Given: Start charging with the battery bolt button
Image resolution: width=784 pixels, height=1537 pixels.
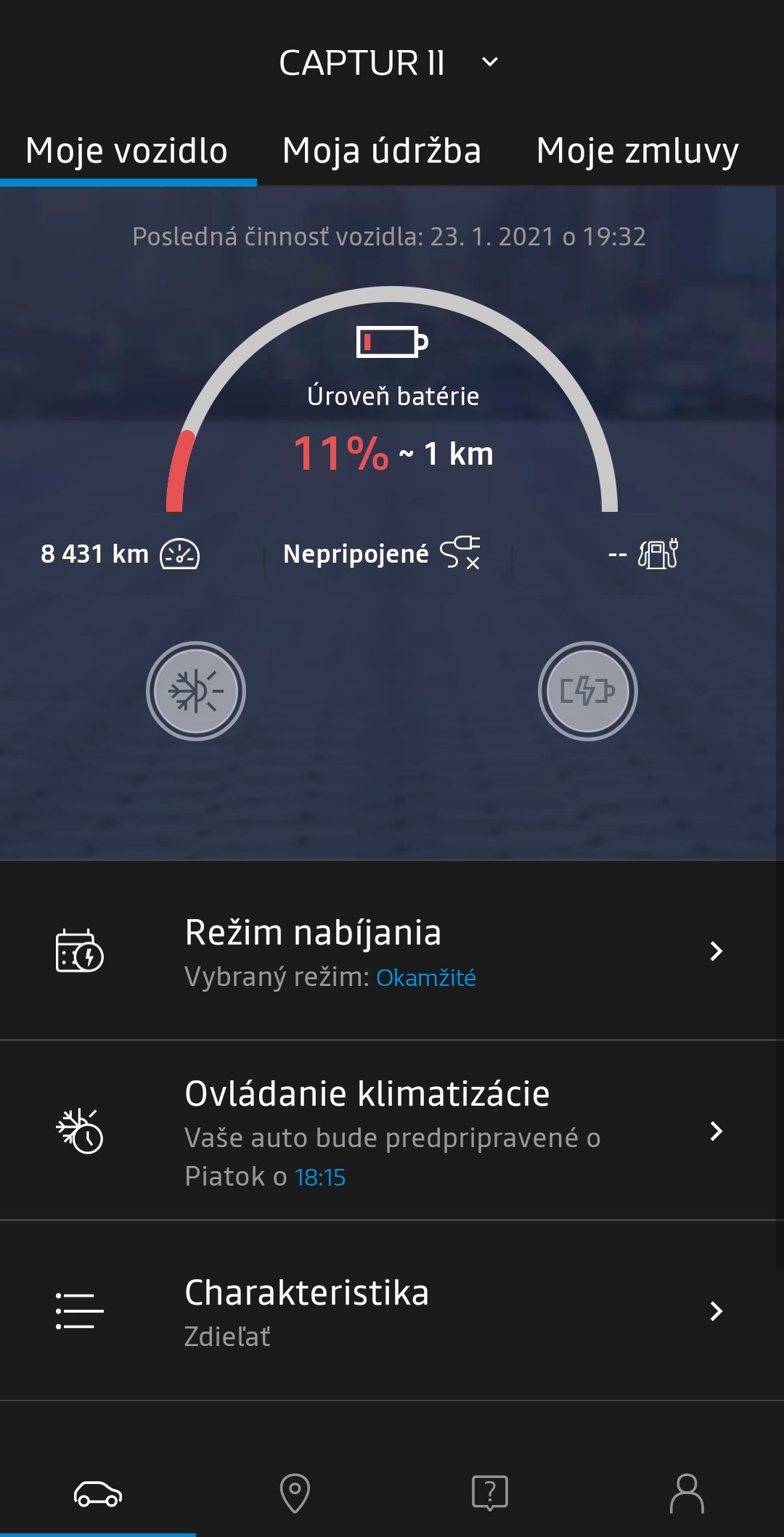Looking at the screenshot, I should point(588,691).
